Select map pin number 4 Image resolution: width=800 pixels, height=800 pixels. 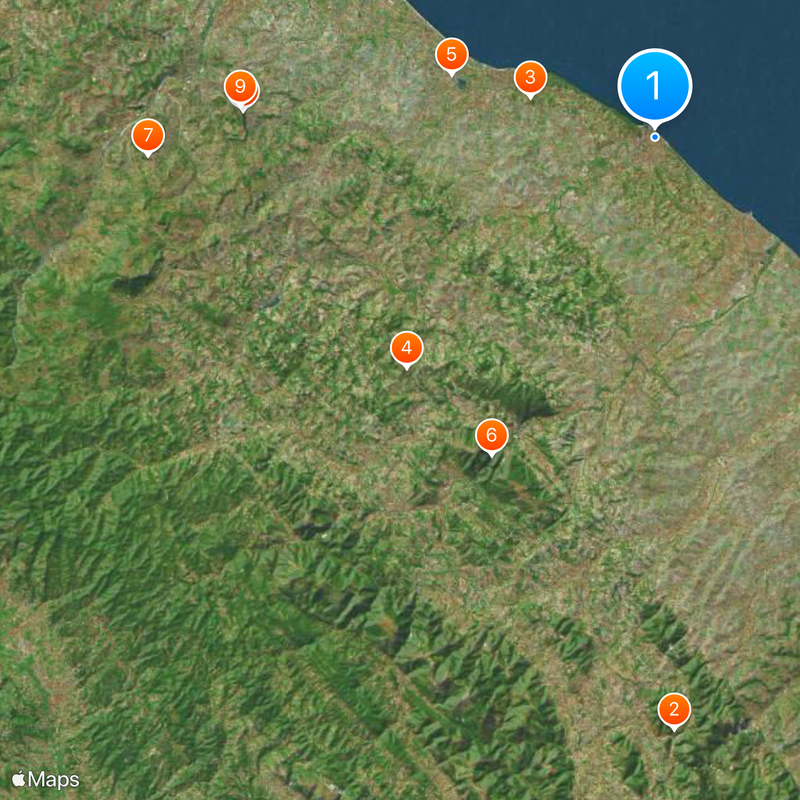click(406, 348)
